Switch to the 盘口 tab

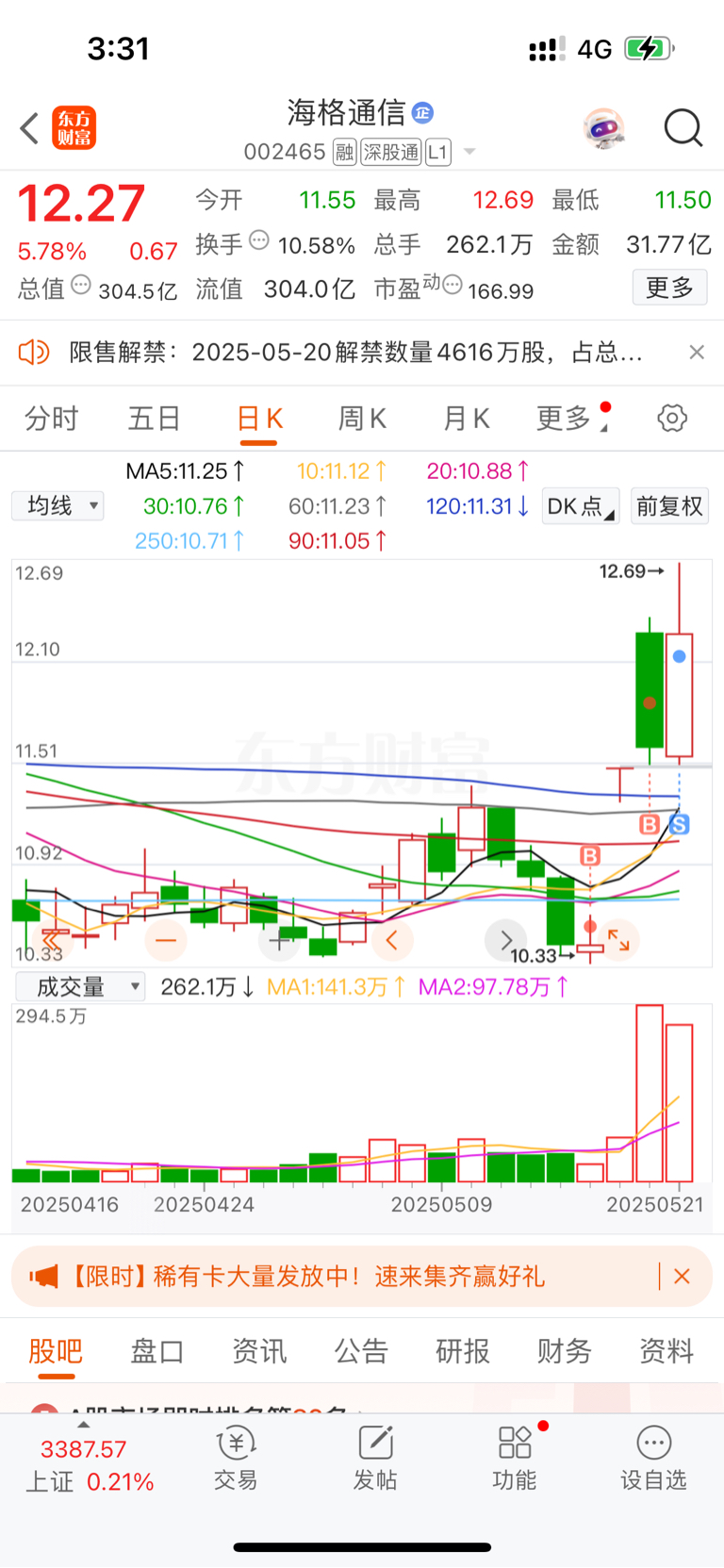point(156,1351)
